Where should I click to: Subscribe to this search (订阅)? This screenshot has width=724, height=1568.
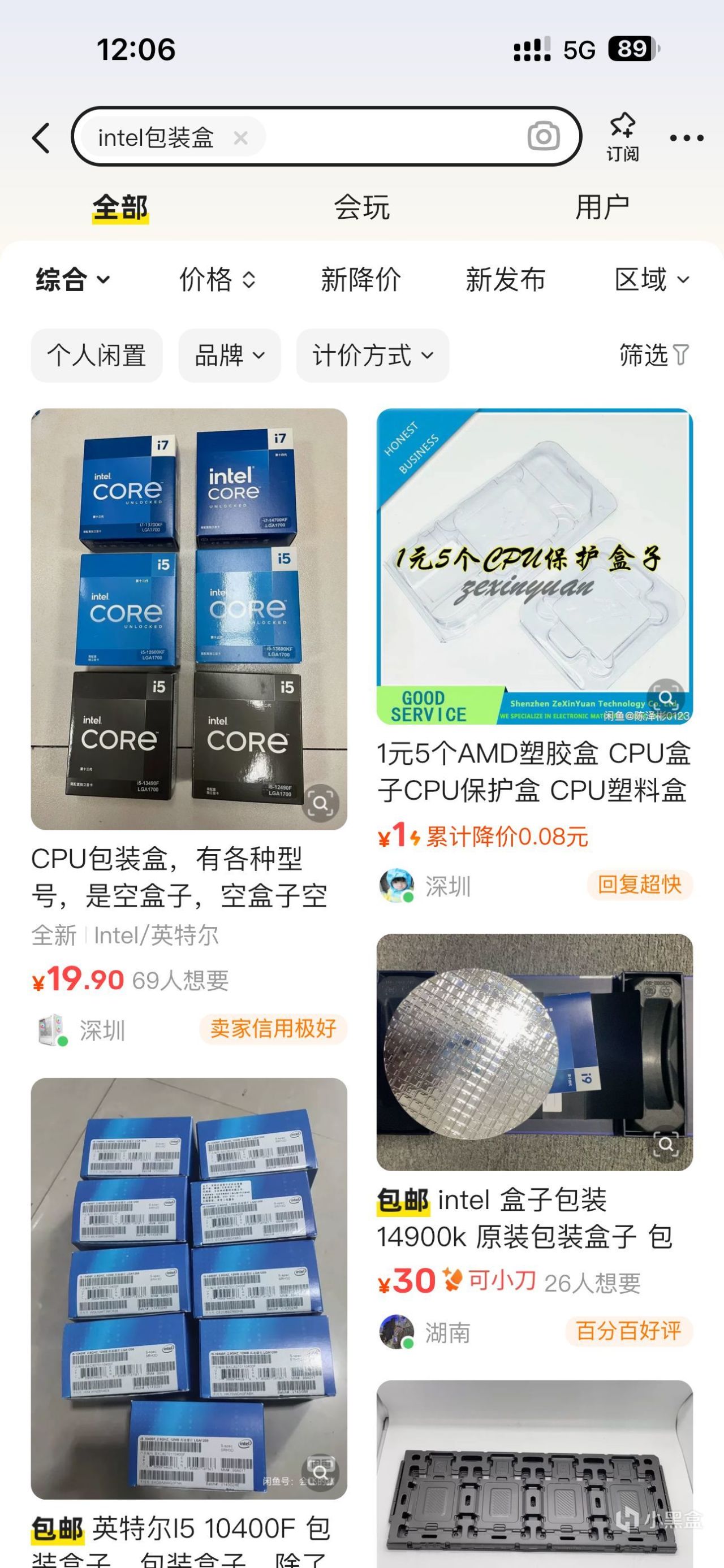click(622, 137)
